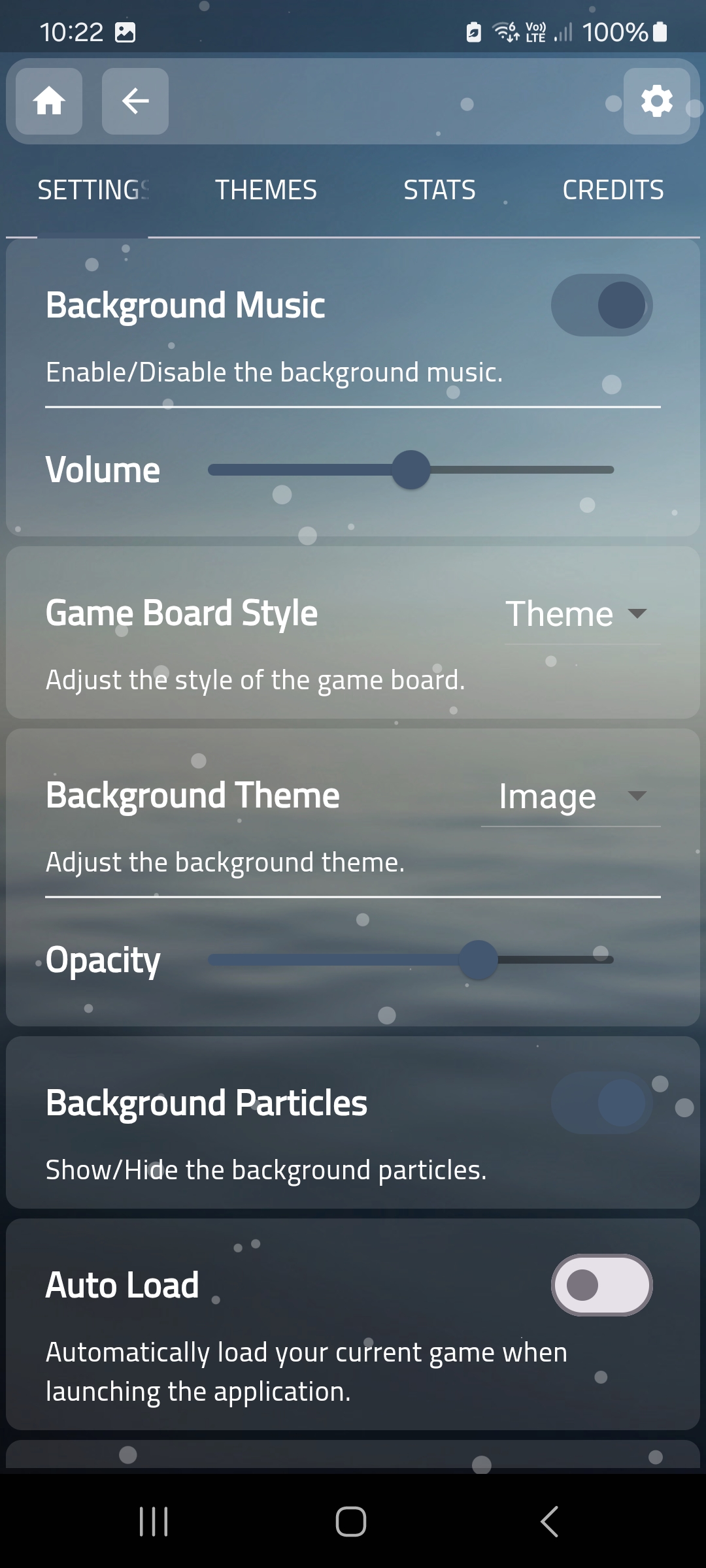
Task: Tap the Volume slider track
Action: (x=411, y=470)
